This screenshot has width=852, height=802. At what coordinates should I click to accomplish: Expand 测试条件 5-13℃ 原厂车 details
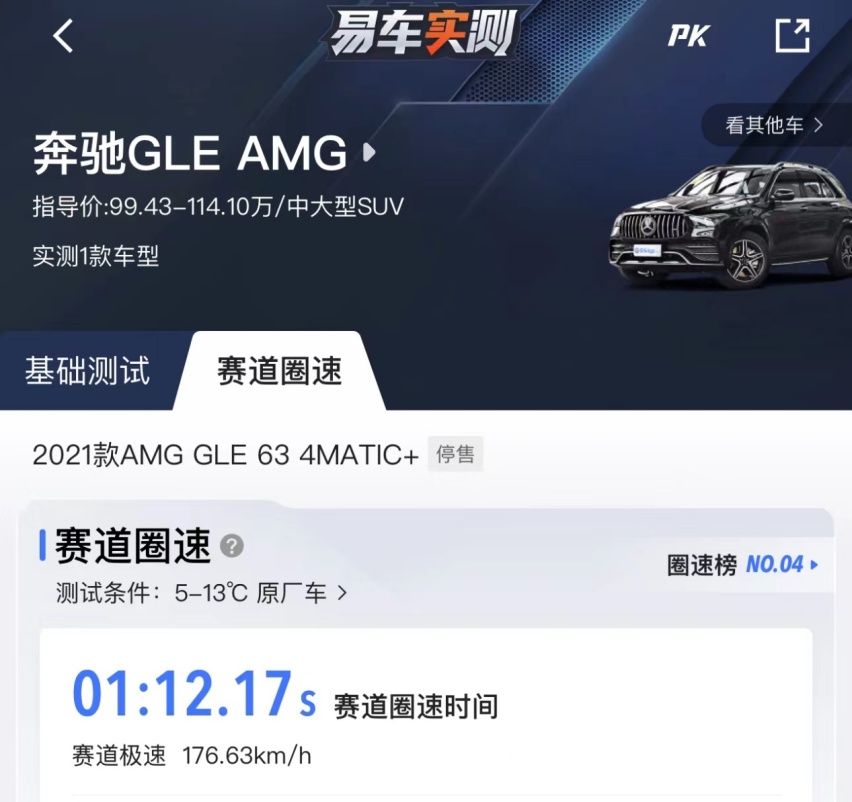(202, 593)
